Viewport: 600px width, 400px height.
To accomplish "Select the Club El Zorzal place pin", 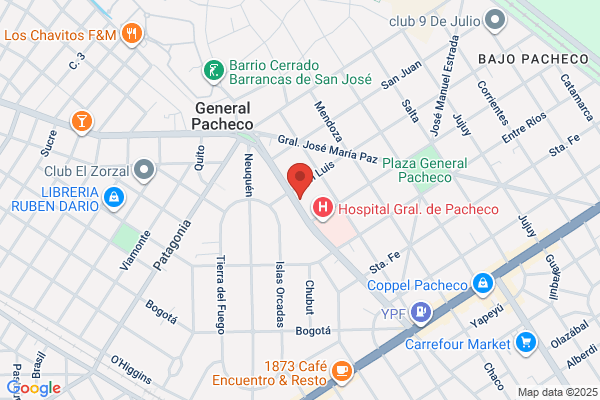I will pyautogui.click(x=144, y=170).
